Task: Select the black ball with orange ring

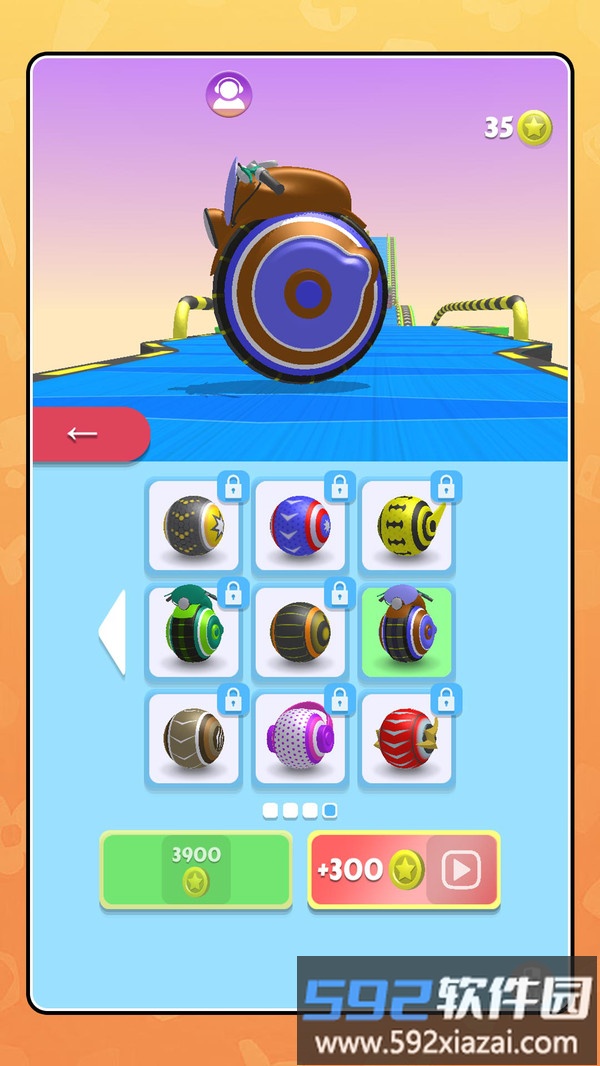Action: [x=300, y=632]
